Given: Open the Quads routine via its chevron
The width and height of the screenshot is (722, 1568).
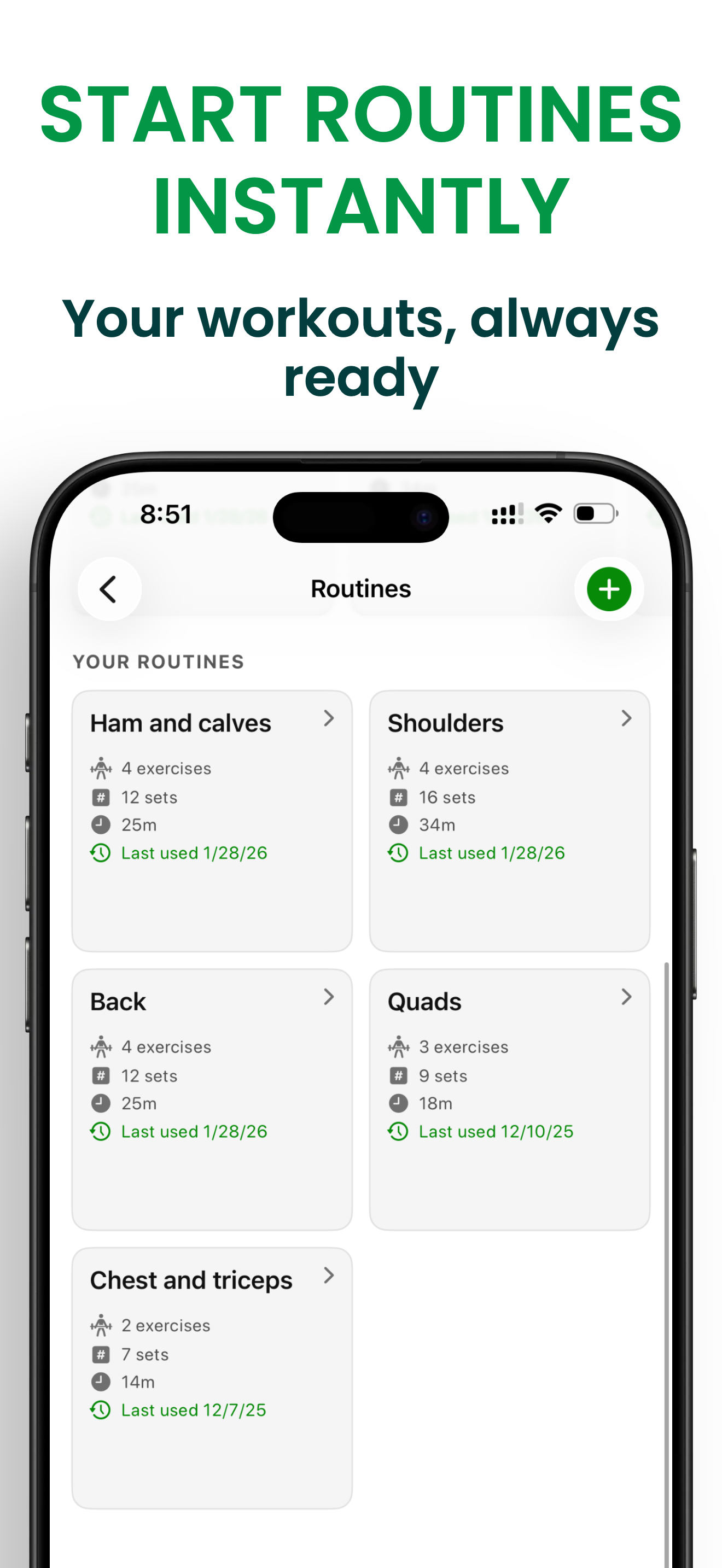Looking at the screenshot, I should click(x=626, y=997).
